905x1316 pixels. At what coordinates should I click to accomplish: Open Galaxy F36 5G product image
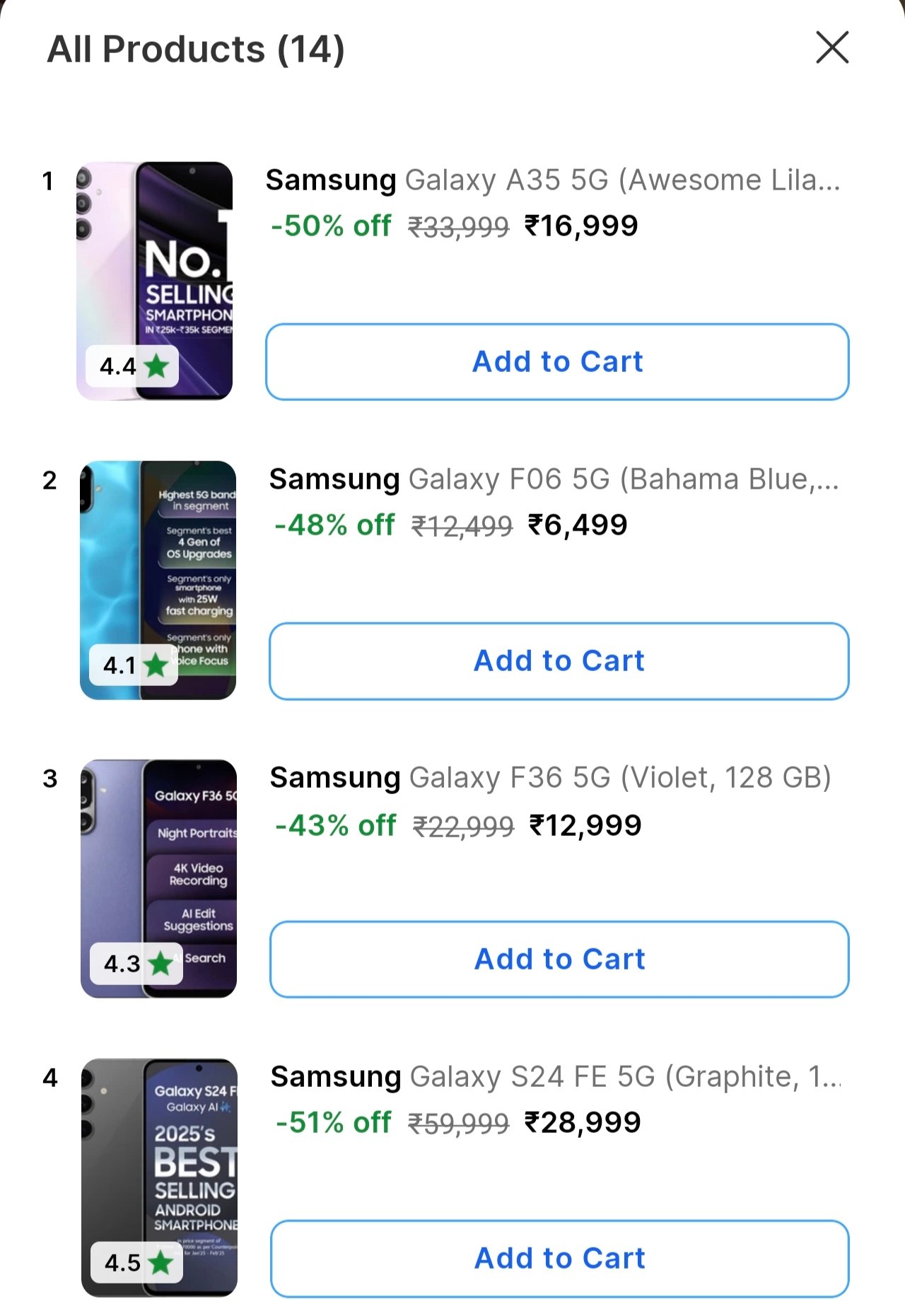tap(158, 878)
